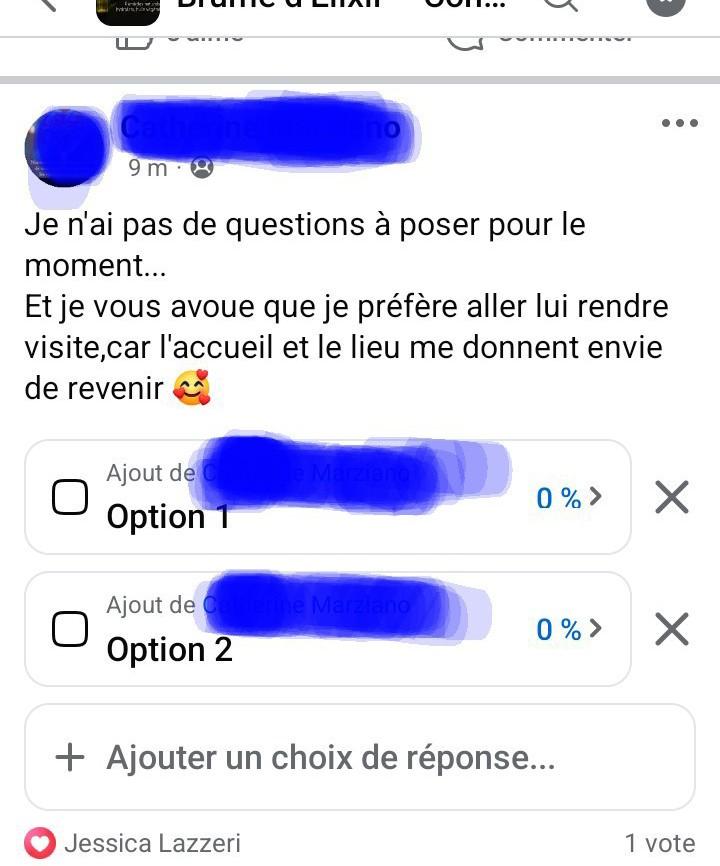View voters for Option 2 percentage
Screen dimensions: 720x866
pos(568,629)
